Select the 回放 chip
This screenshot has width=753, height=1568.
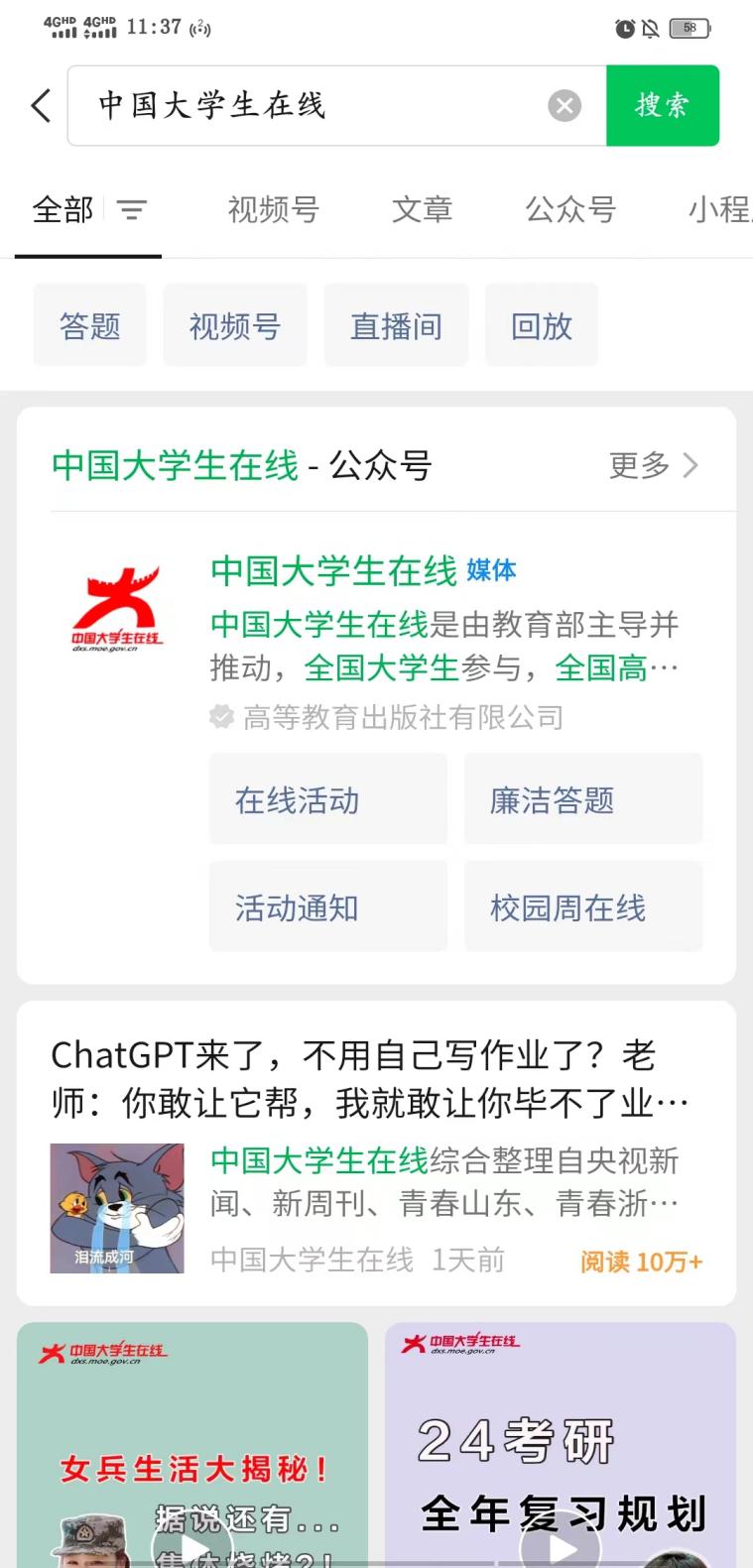[541, 325]
